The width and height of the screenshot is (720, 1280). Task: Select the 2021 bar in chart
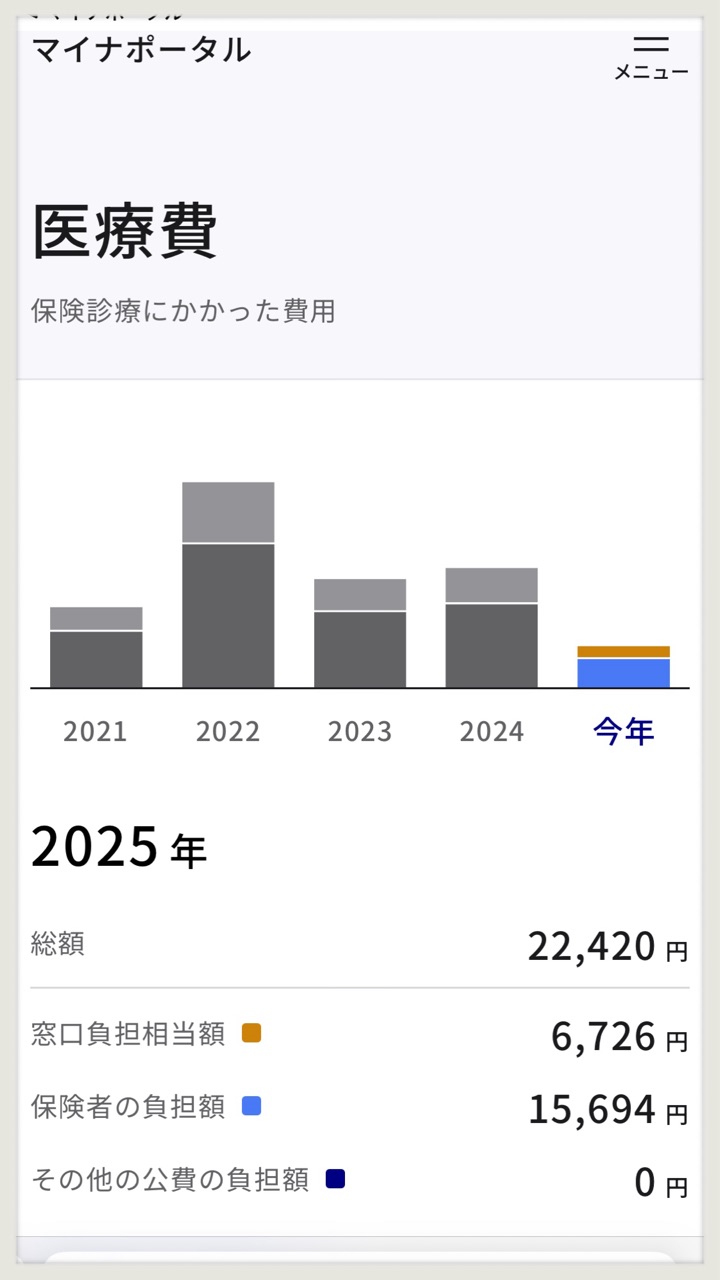96,647
